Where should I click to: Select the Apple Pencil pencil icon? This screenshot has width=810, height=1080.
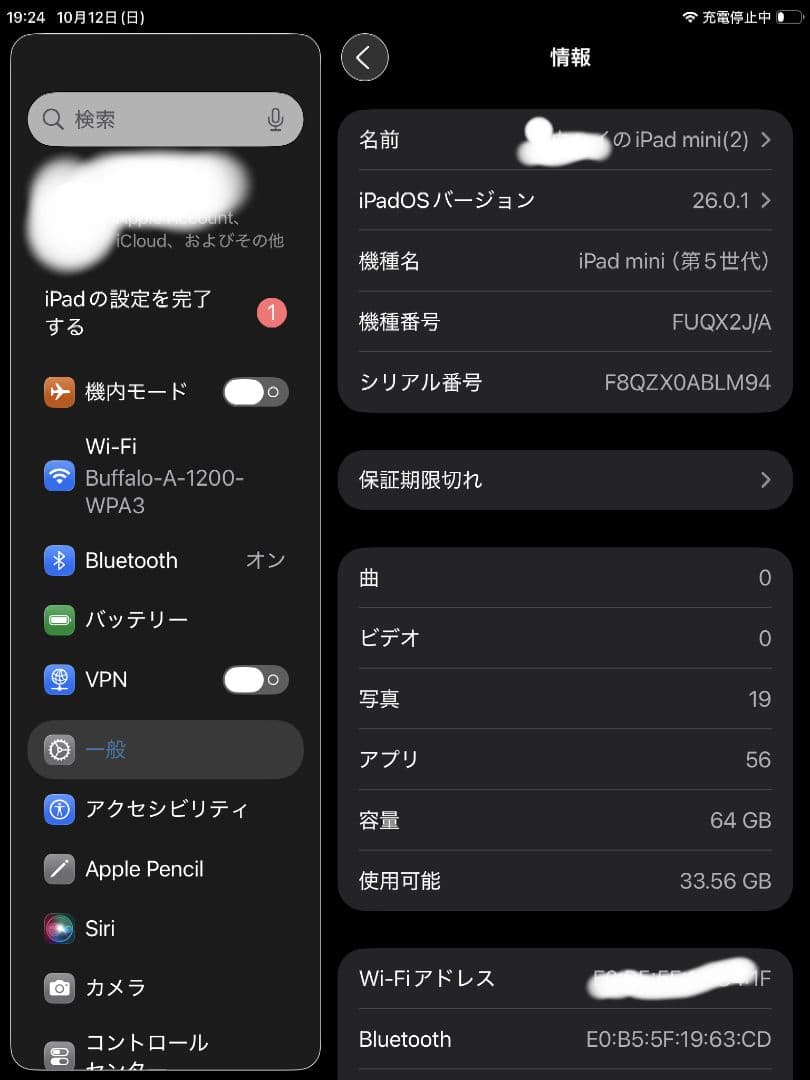[x=58, y=869]
